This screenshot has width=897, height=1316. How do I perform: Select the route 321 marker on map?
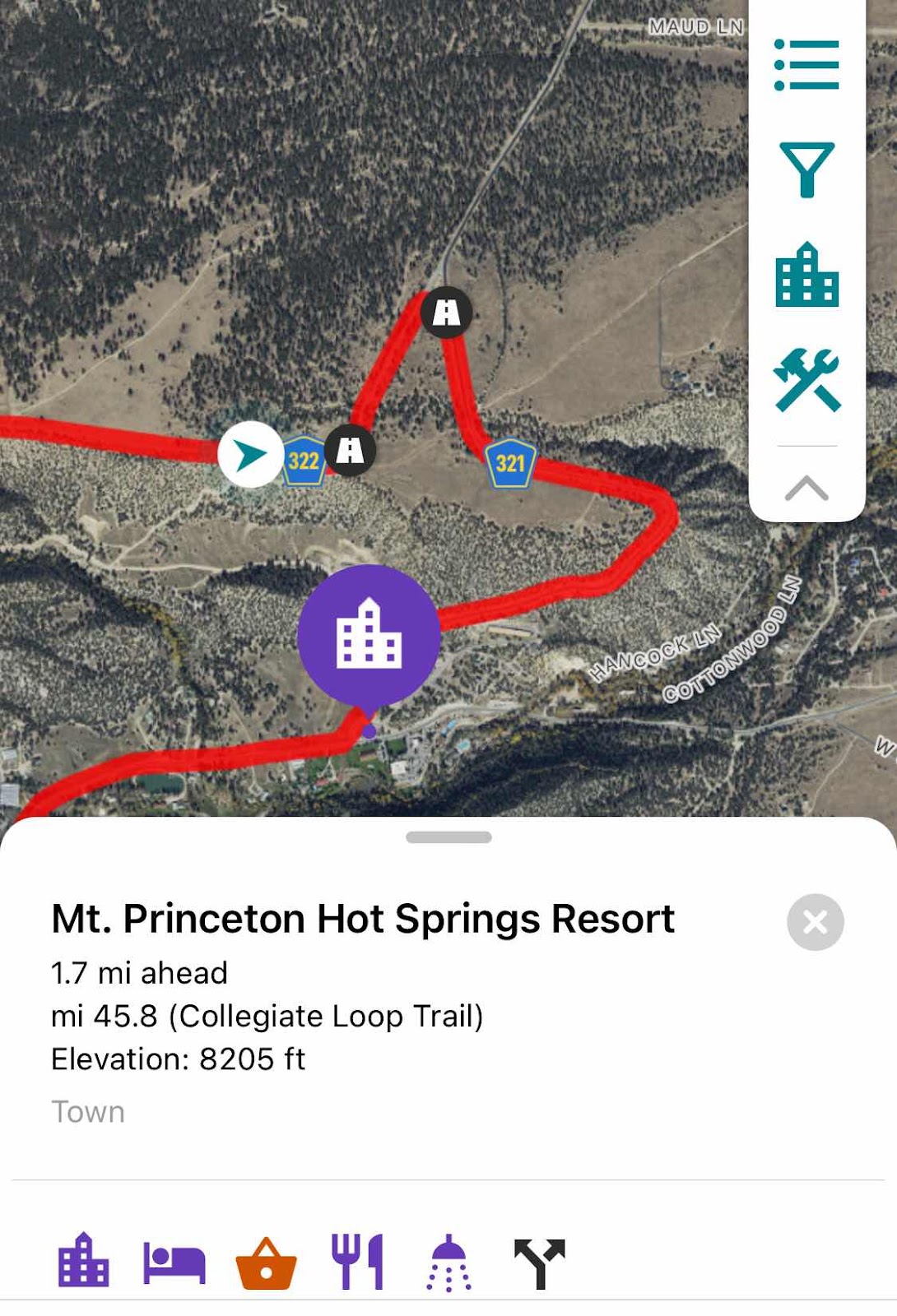coord(510,463)
